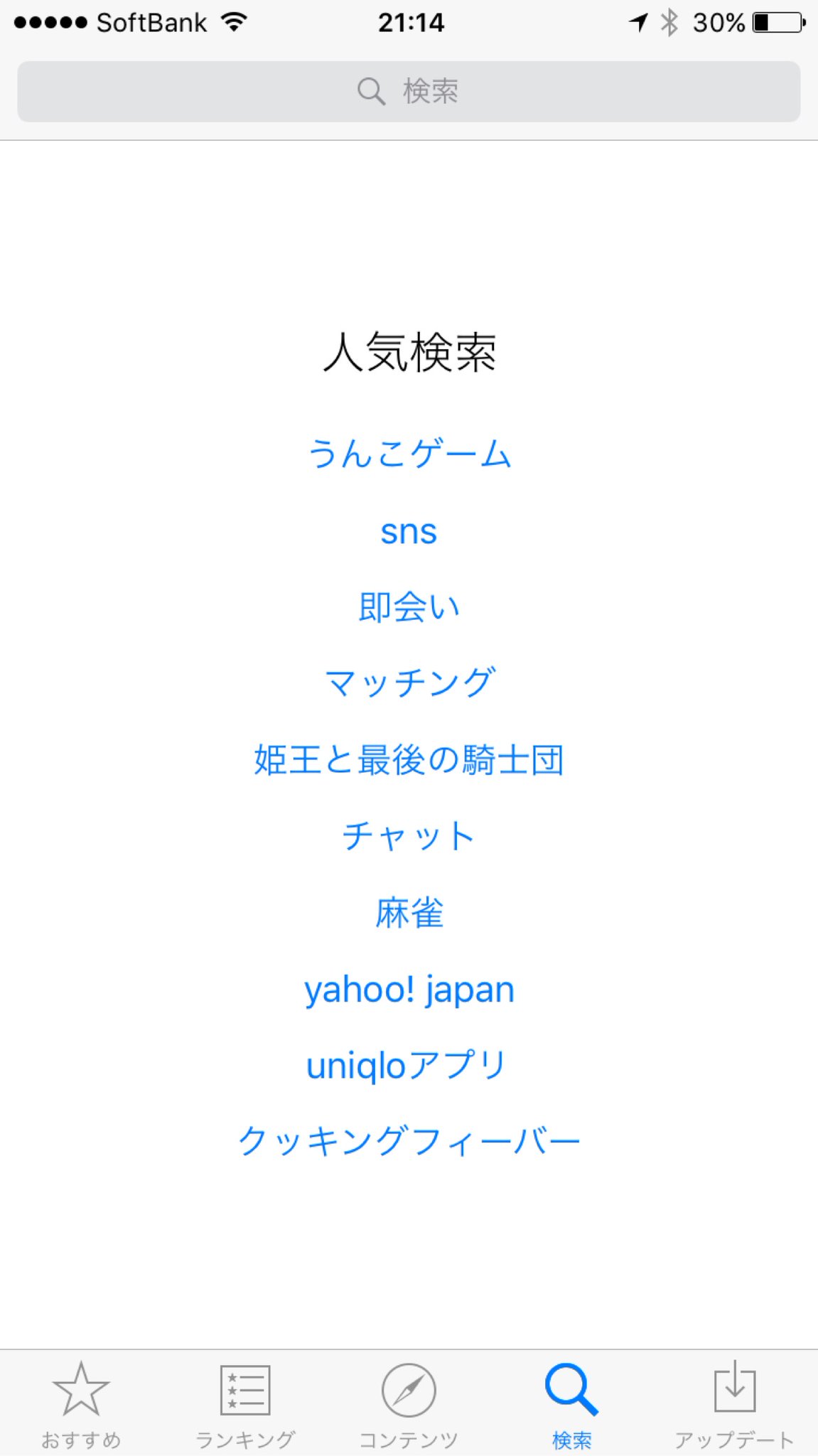The width and height of the screenshot is (818, 1456).
Task: Select the sns trending search
Action: pyautogui.click(x=409, y=532)
